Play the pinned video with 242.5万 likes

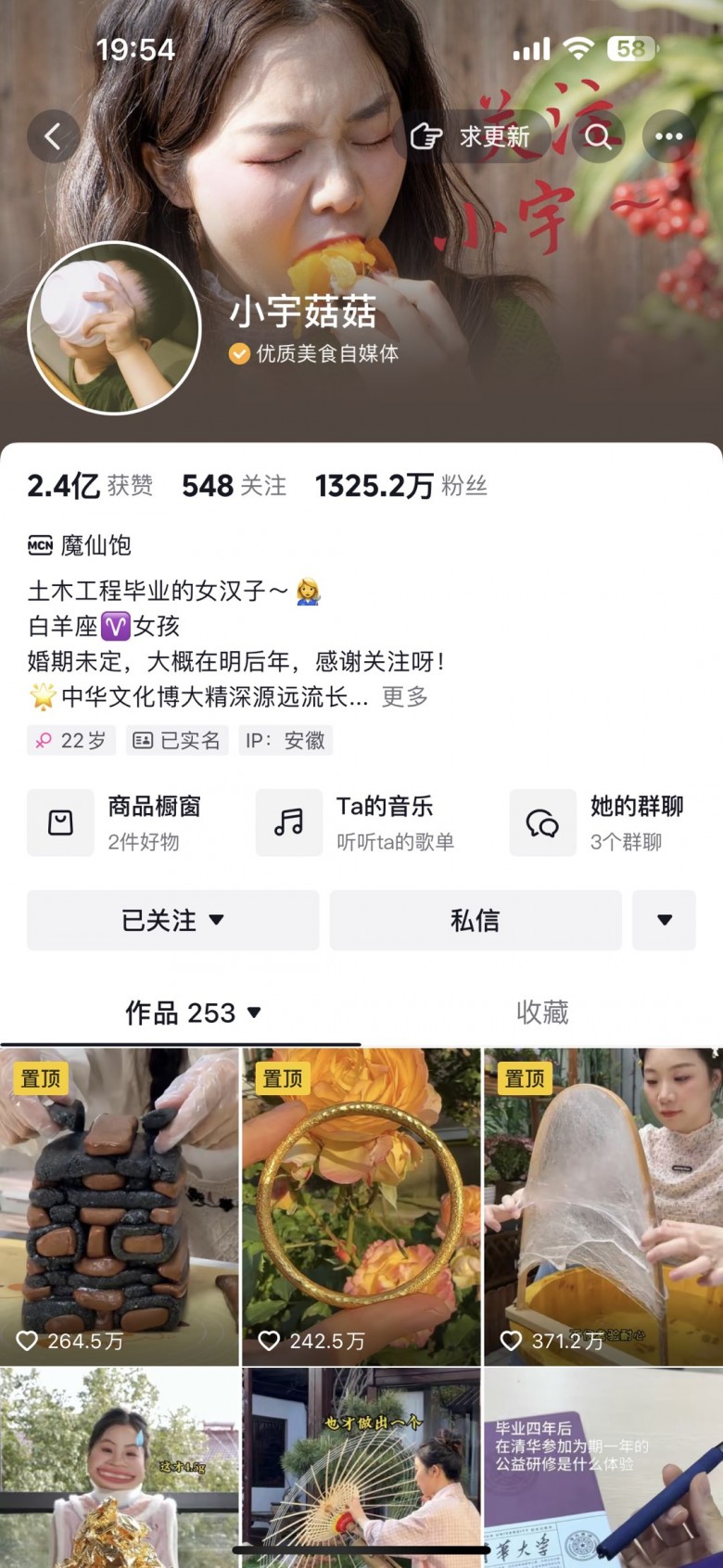(361, 1205)
